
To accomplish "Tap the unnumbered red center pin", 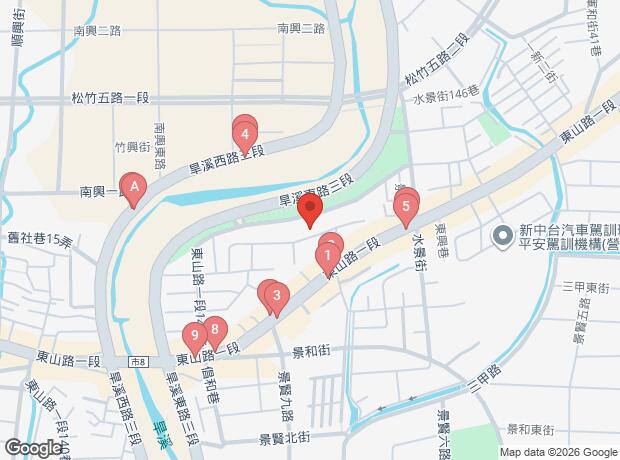I will pos(310,210).
